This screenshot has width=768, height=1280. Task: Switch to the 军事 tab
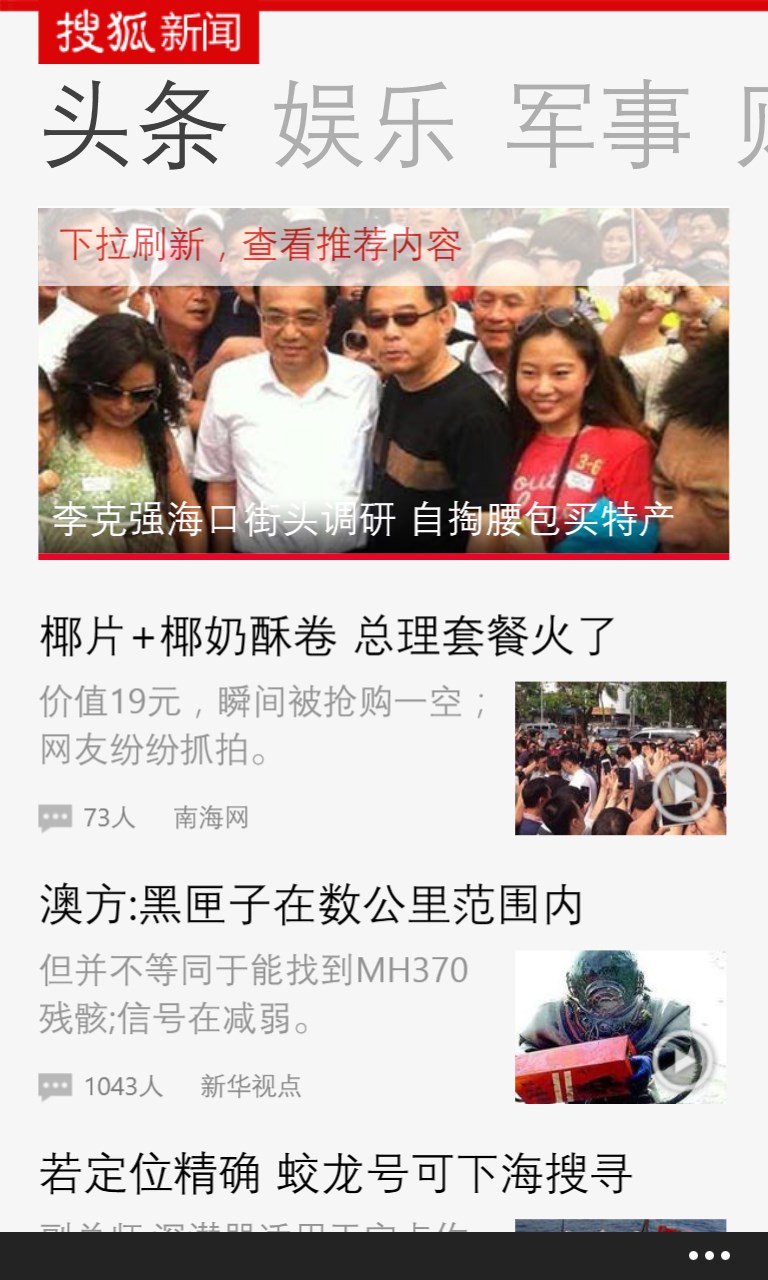click(x=598, y=125)
